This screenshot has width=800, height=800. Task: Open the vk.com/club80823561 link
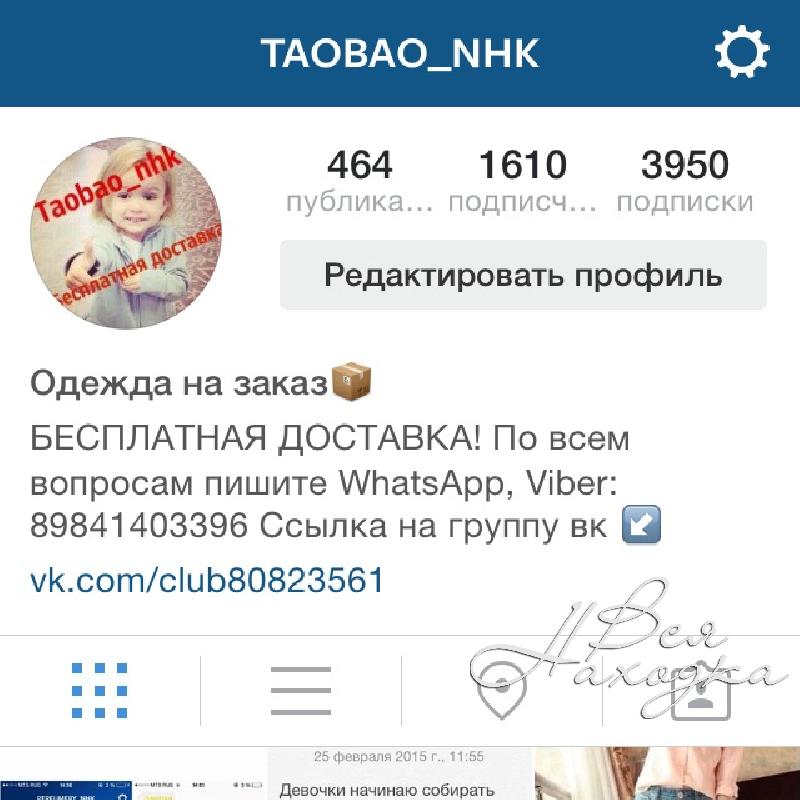[207, 580]
